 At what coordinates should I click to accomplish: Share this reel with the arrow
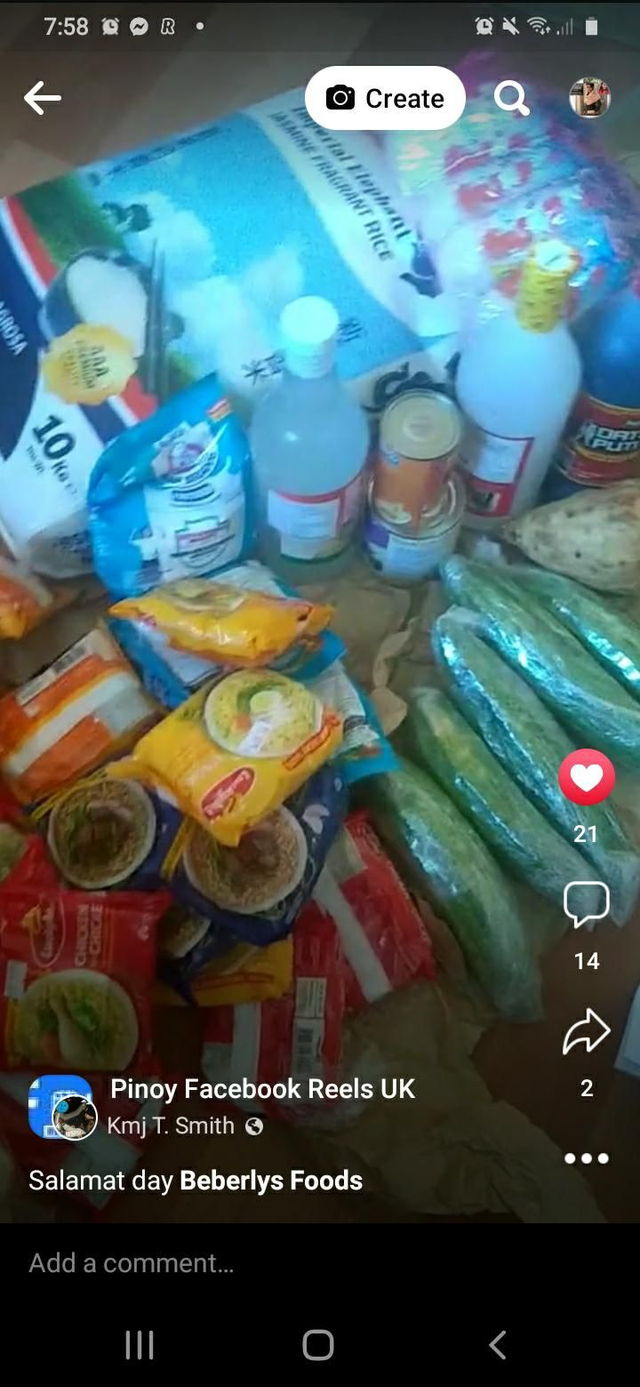tap(586, 1032)
